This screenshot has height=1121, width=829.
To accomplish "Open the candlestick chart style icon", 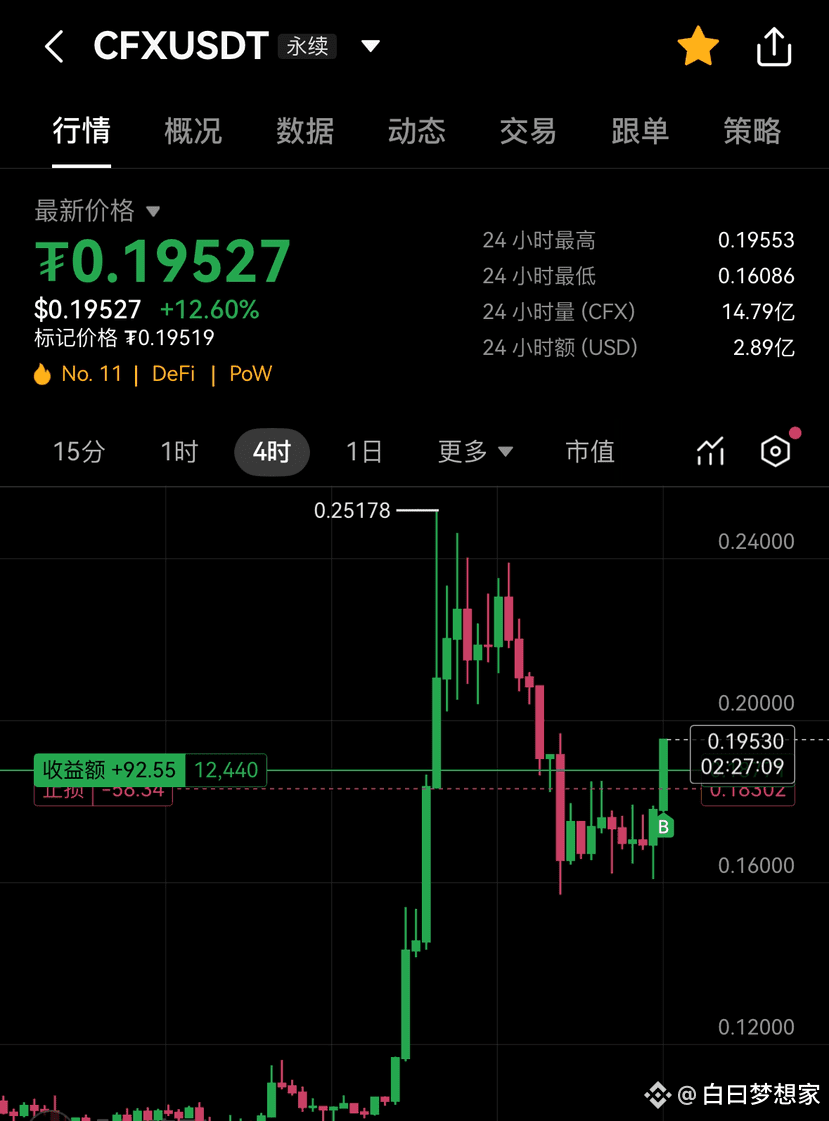I will (710, 452).
